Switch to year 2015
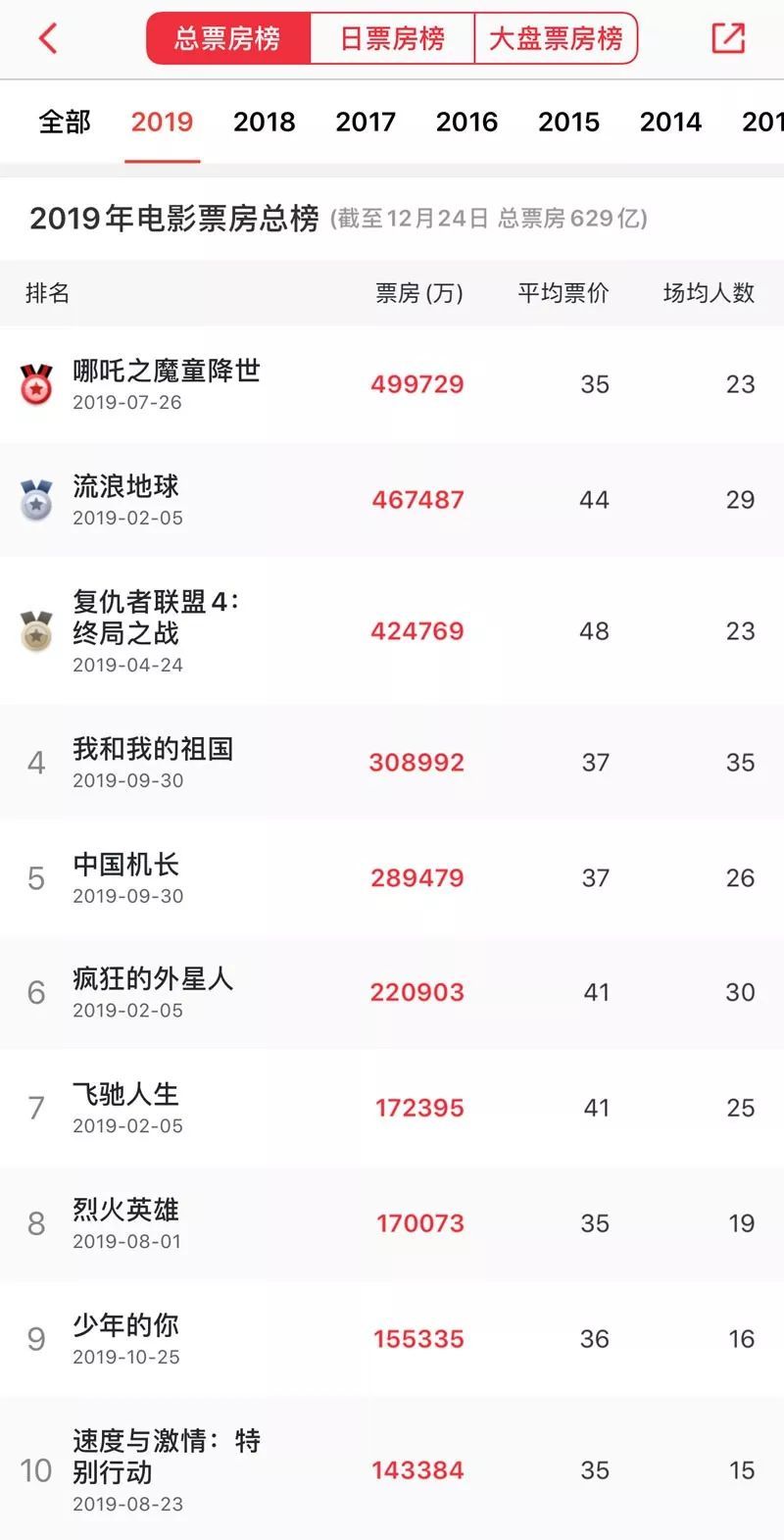Viewport: 784px width, 1540px height. 568,122
